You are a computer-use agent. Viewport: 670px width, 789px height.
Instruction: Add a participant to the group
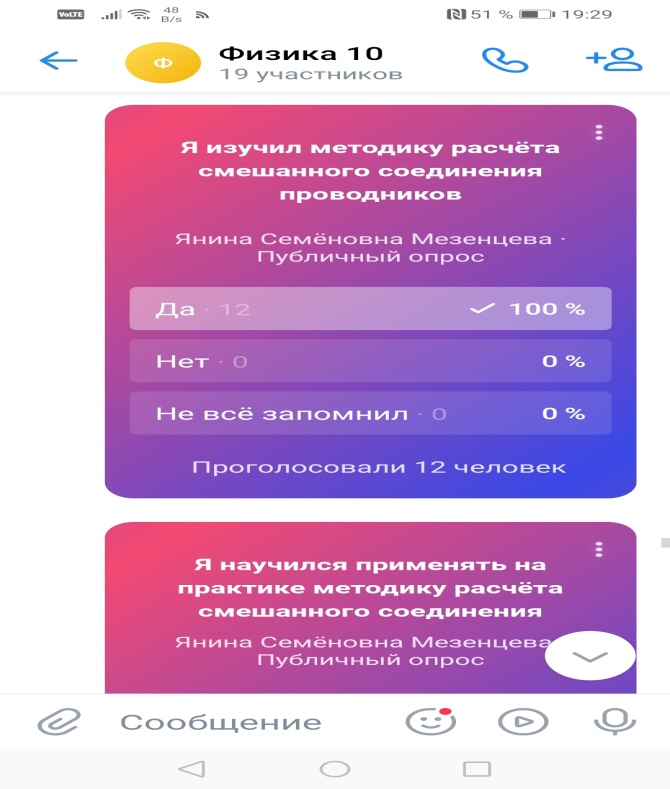click(612, 60)
